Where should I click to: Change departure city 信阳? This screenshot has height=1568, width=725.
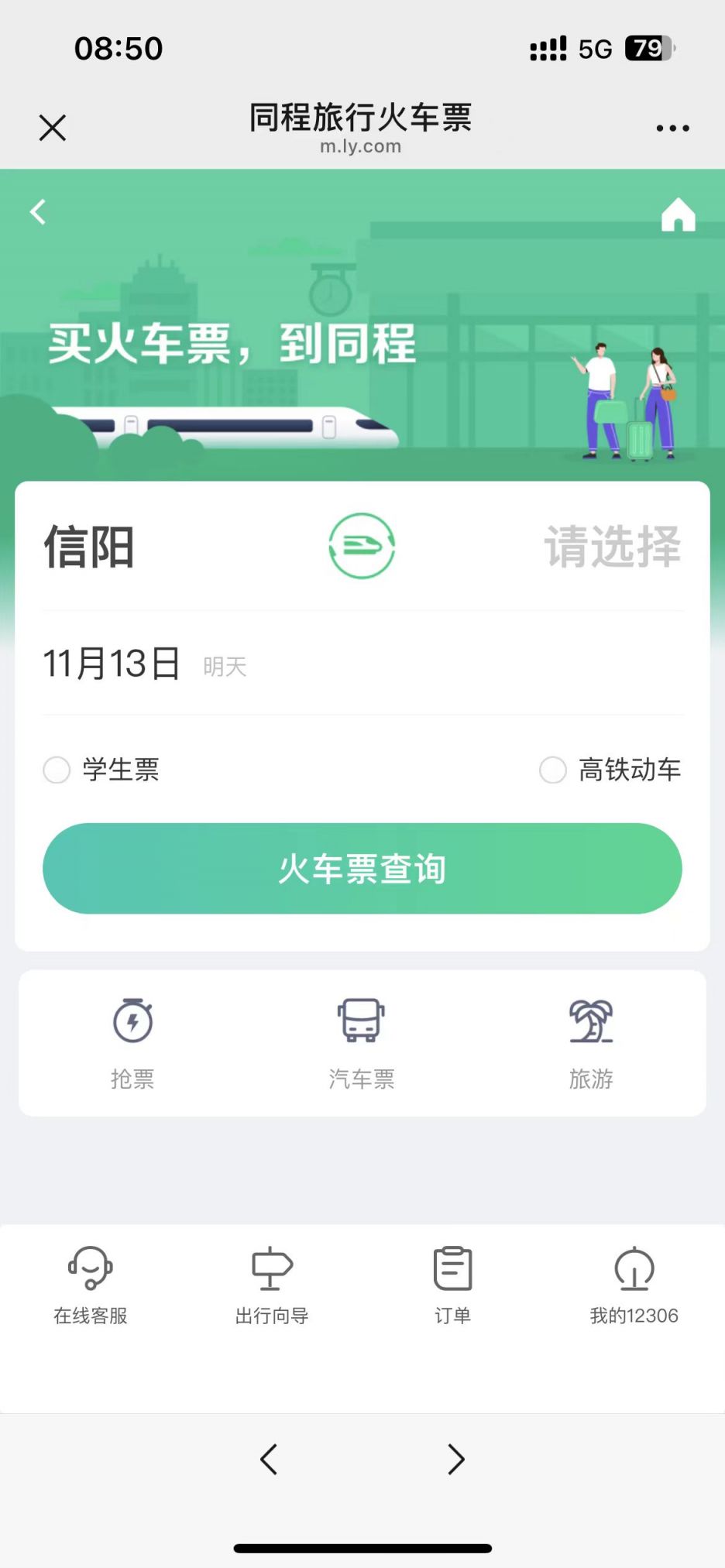[x=90, y=547]
